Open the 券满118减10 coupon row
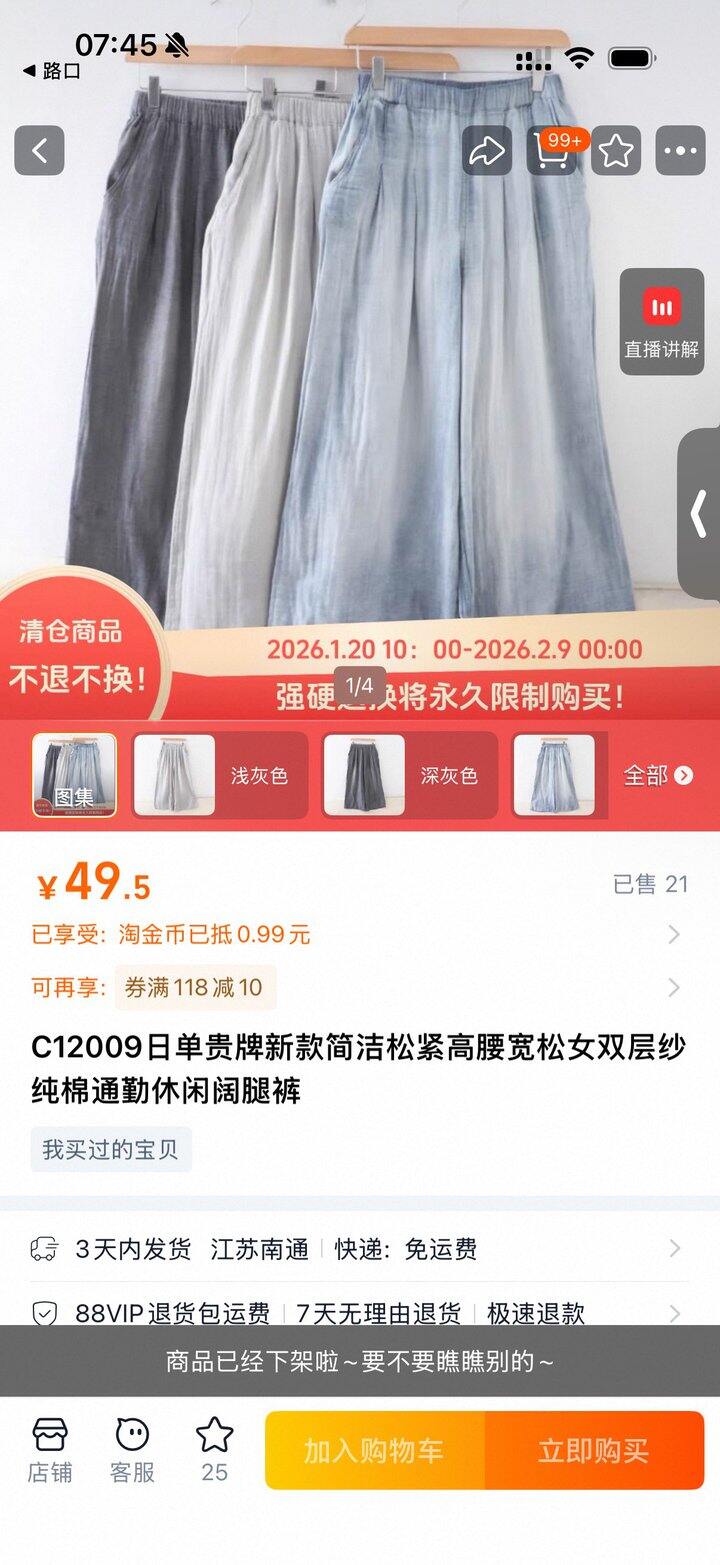Image resolution: width=720 pixels, height=1565 pixels. click(360, 988)
